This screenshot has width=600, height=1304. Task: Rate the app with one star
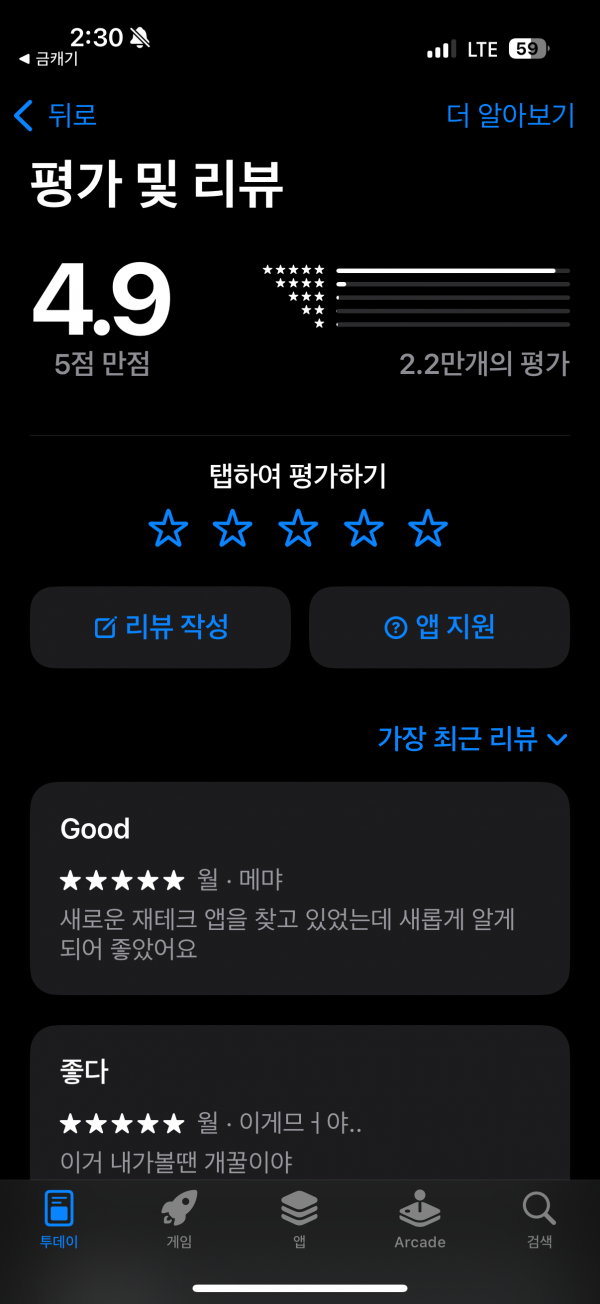point(168,528)
